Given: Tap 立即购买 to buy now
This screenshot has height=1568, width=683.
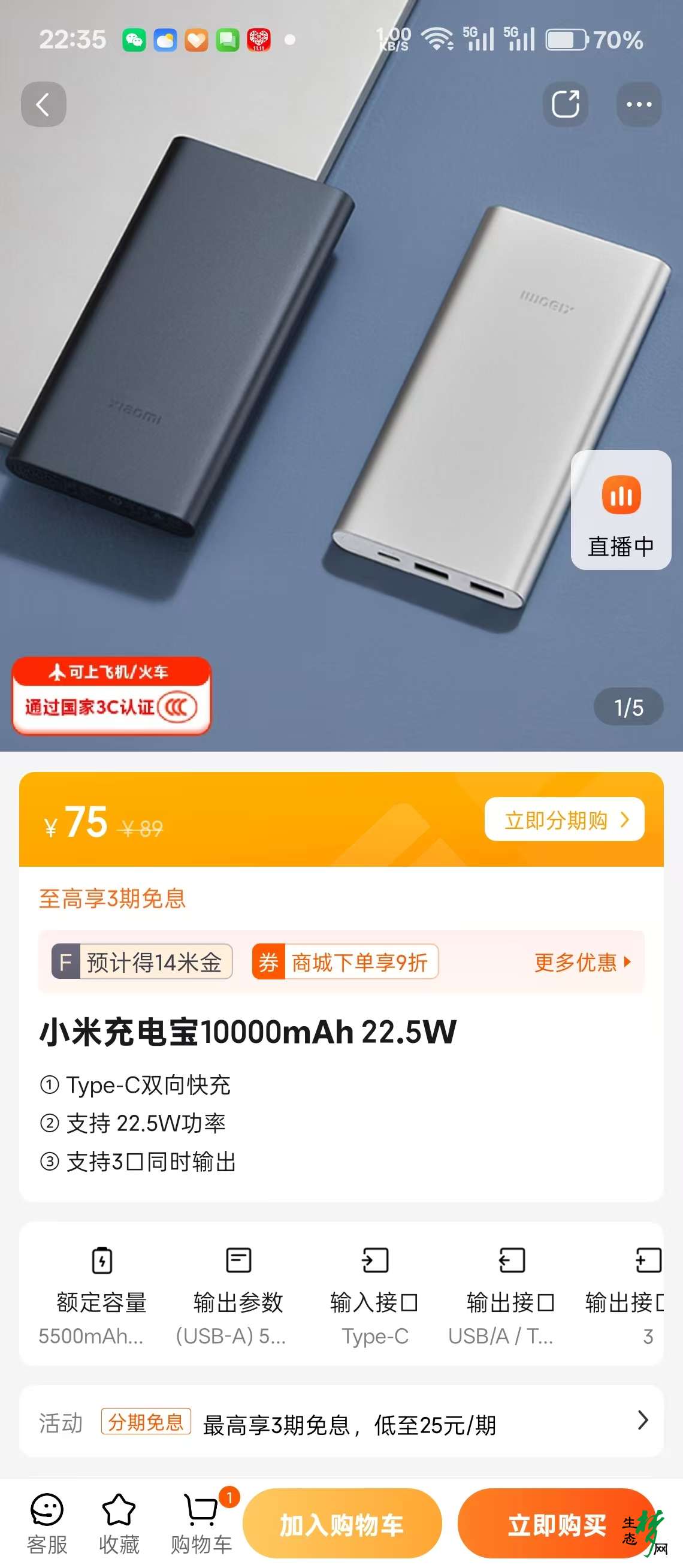Looking at the screenshot, I should coord(556,1525).
